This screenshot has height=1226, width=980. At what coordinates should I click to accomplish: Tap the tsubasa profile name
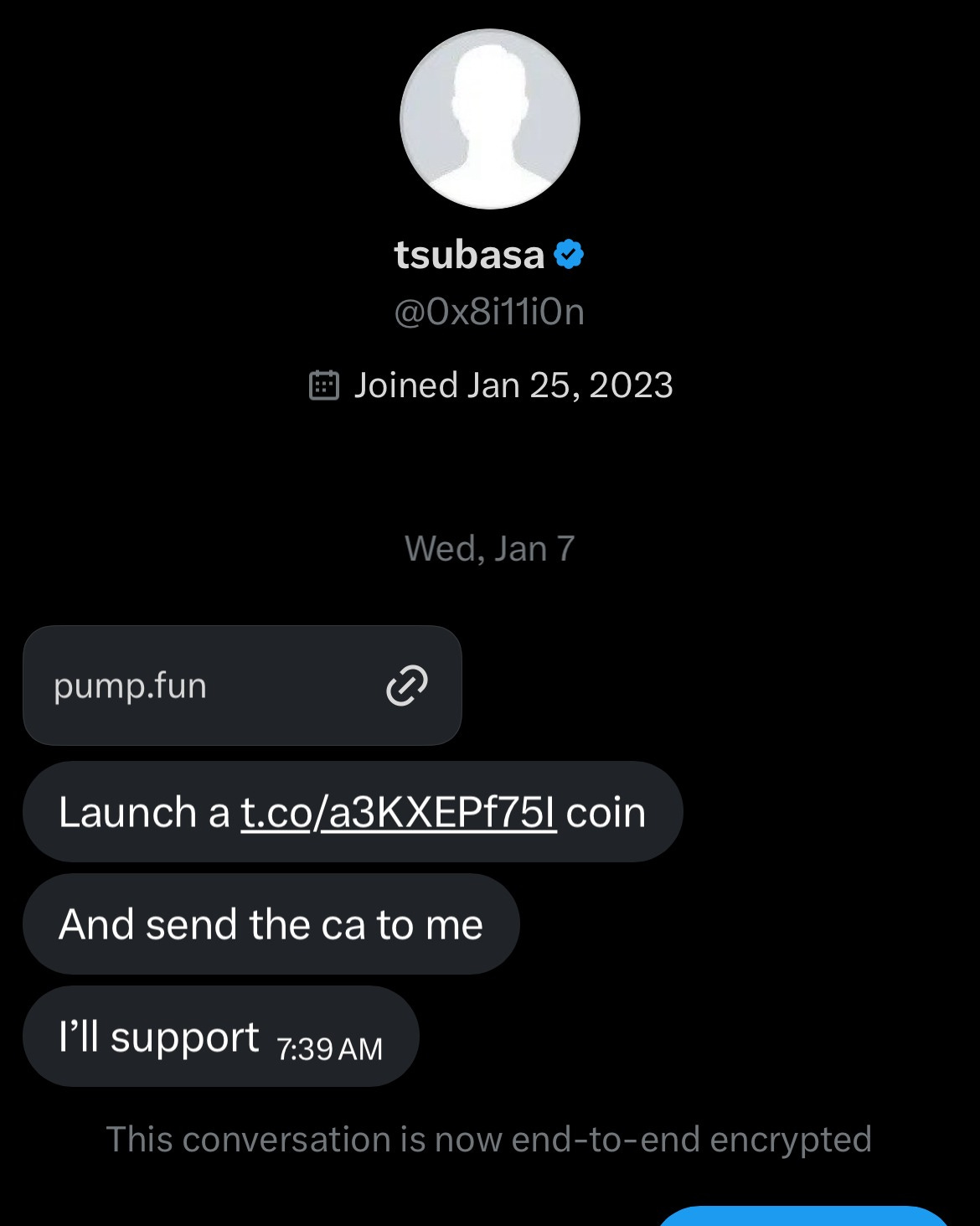(x=469, y=255)
